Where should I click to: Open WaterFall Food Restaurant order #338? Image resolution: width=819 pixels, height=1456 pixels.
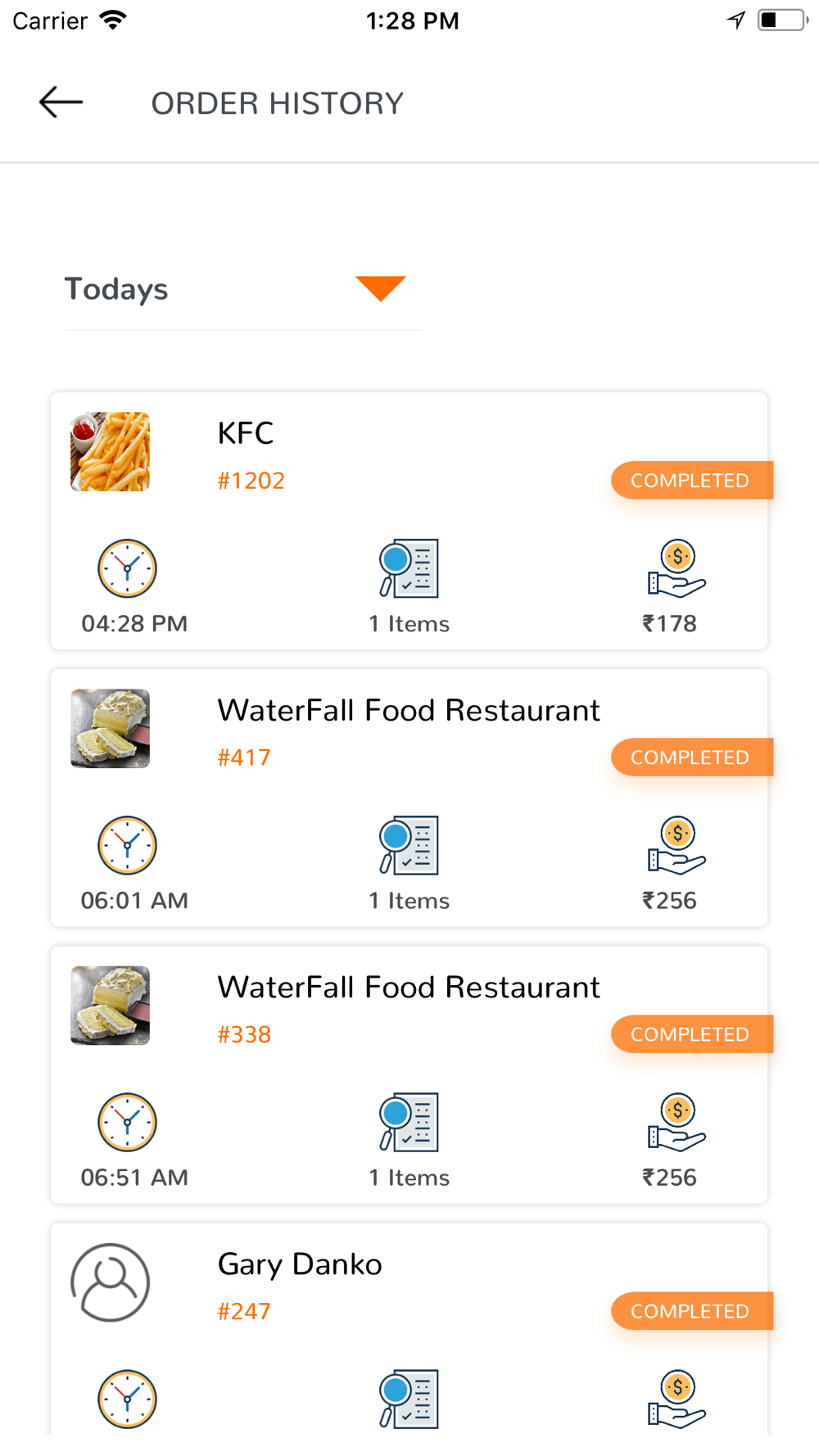(x=409, y=1074)
